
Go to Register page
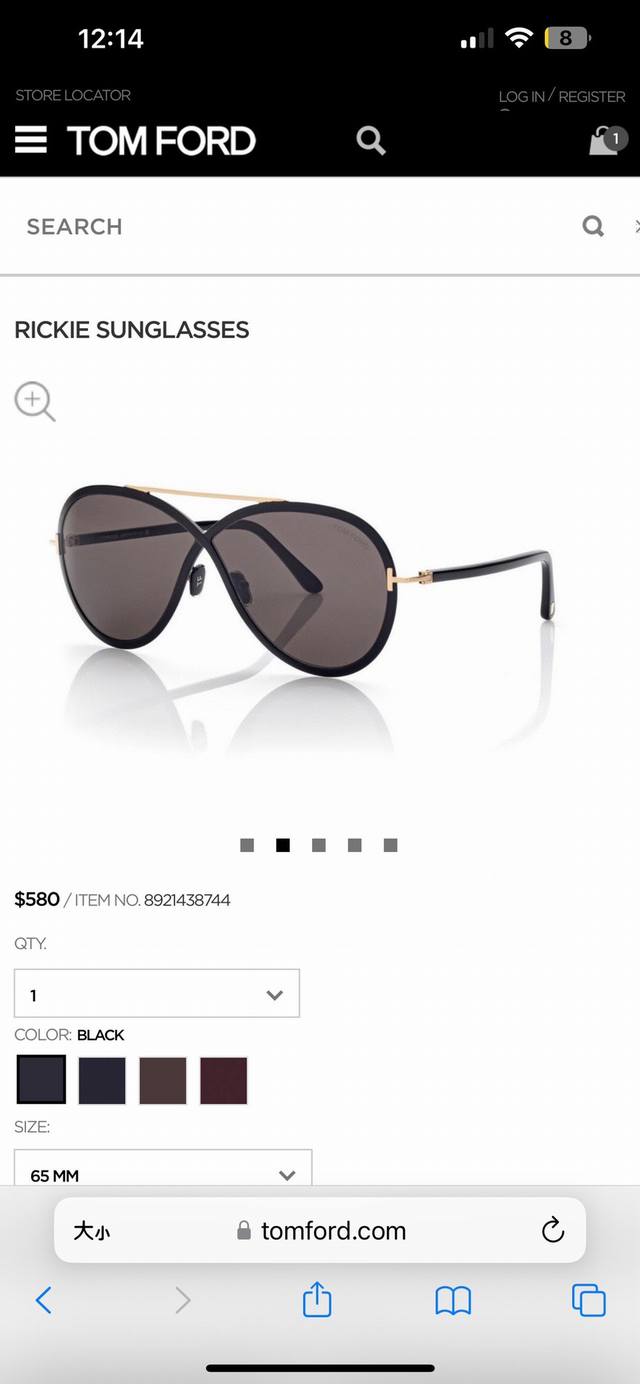pyautogui.click(x=592, y=97)
